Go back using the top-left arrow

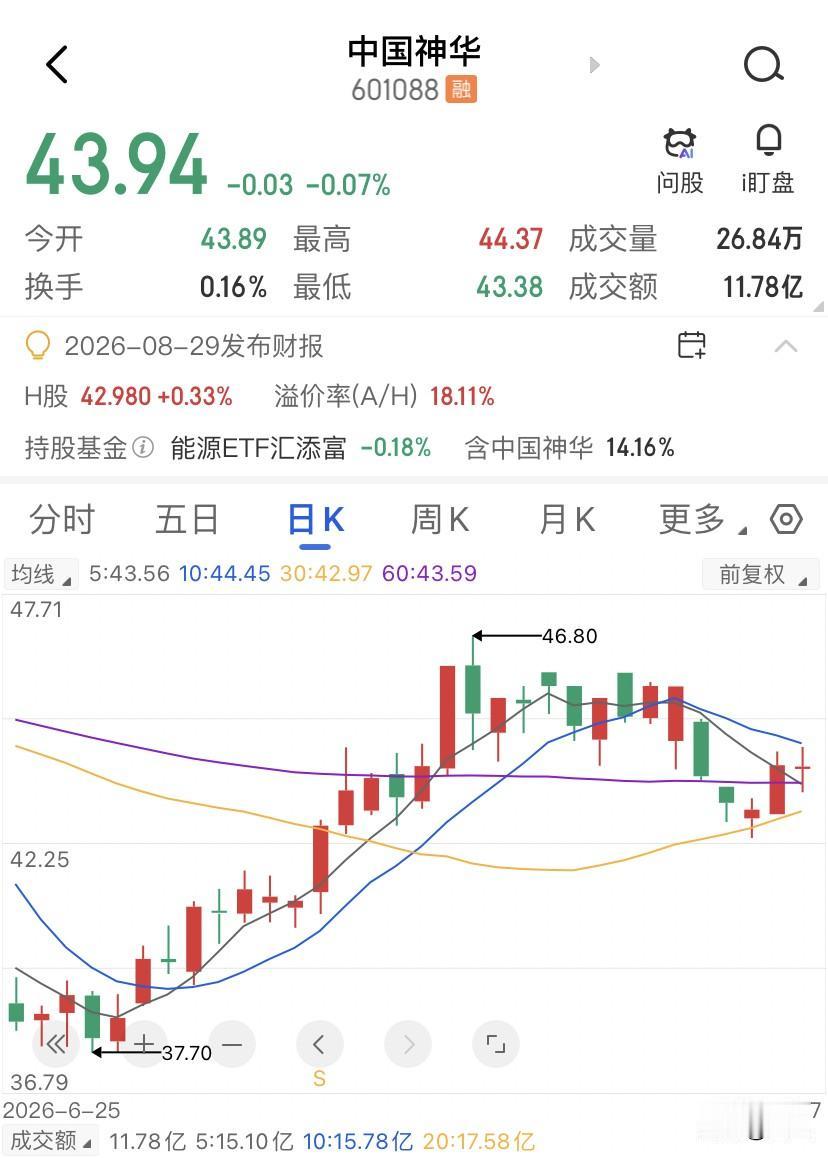click(x=57, y=64)
